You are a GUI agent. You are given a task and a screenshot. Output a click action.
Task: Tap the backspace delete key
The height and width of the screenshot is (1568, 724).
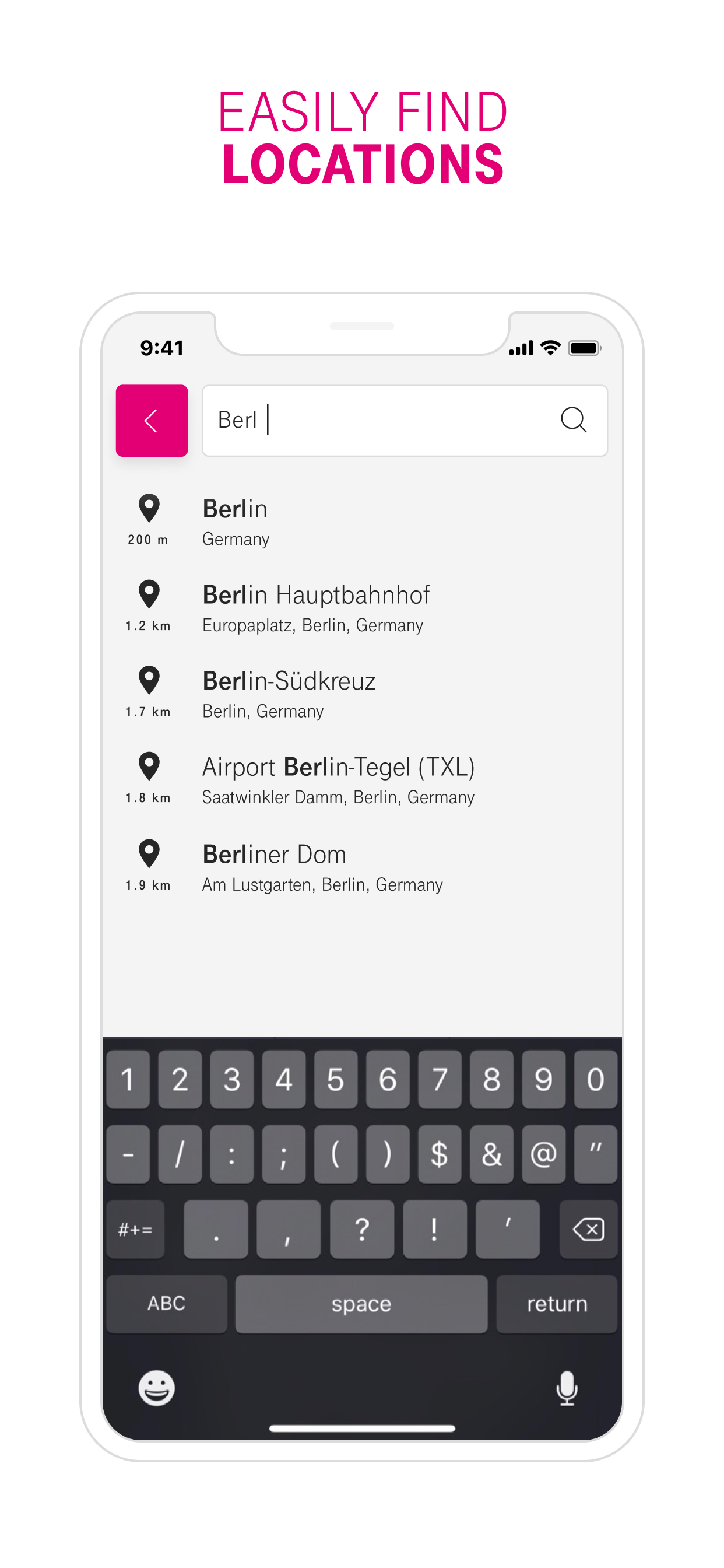(x=588, y=1230)
